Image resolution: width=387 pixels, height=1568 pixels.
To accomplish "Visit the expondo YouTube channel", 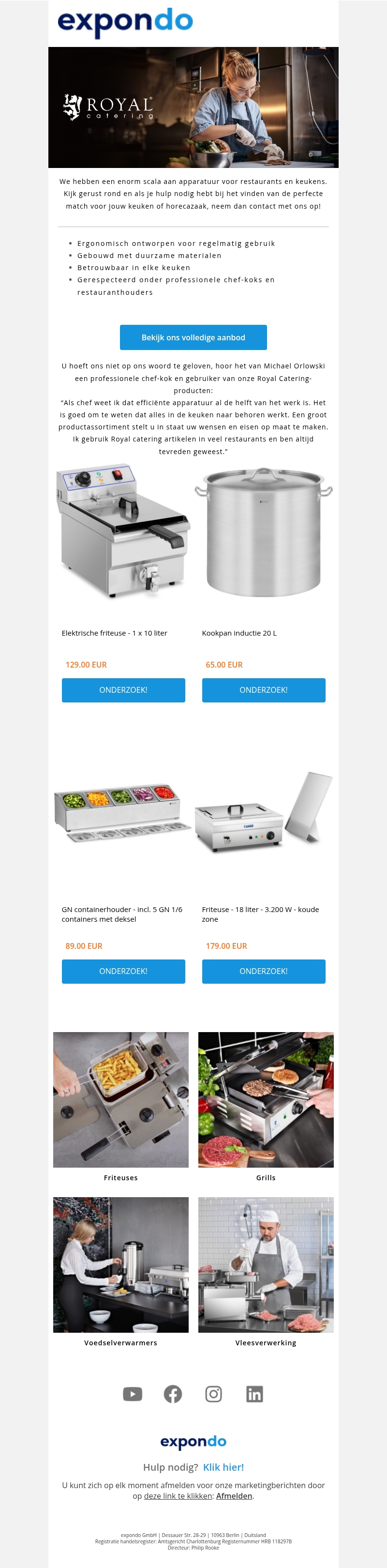I will [x=132, y=1393].
